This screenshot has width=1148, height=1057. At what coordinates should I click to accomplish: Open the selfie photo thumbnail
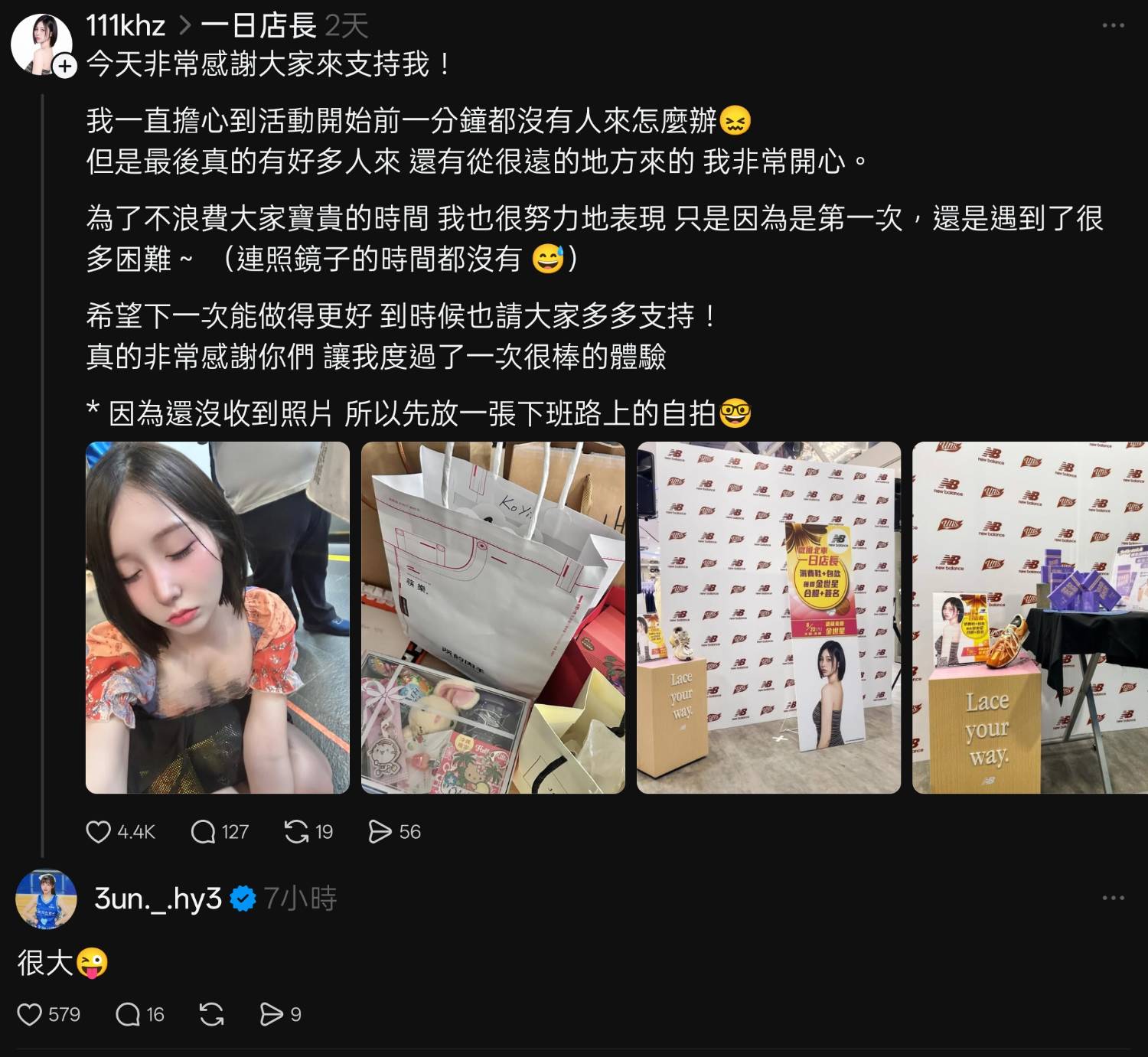coord(217,617)
